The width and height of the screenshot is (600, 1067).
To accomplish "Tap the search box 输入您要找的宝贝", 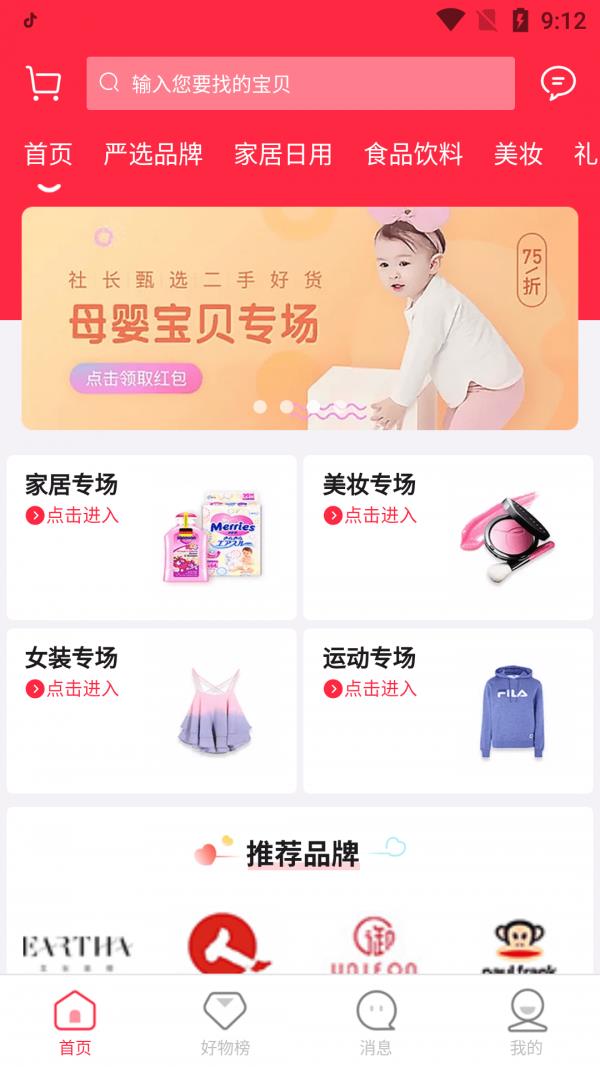I will (x=300, y=83).
